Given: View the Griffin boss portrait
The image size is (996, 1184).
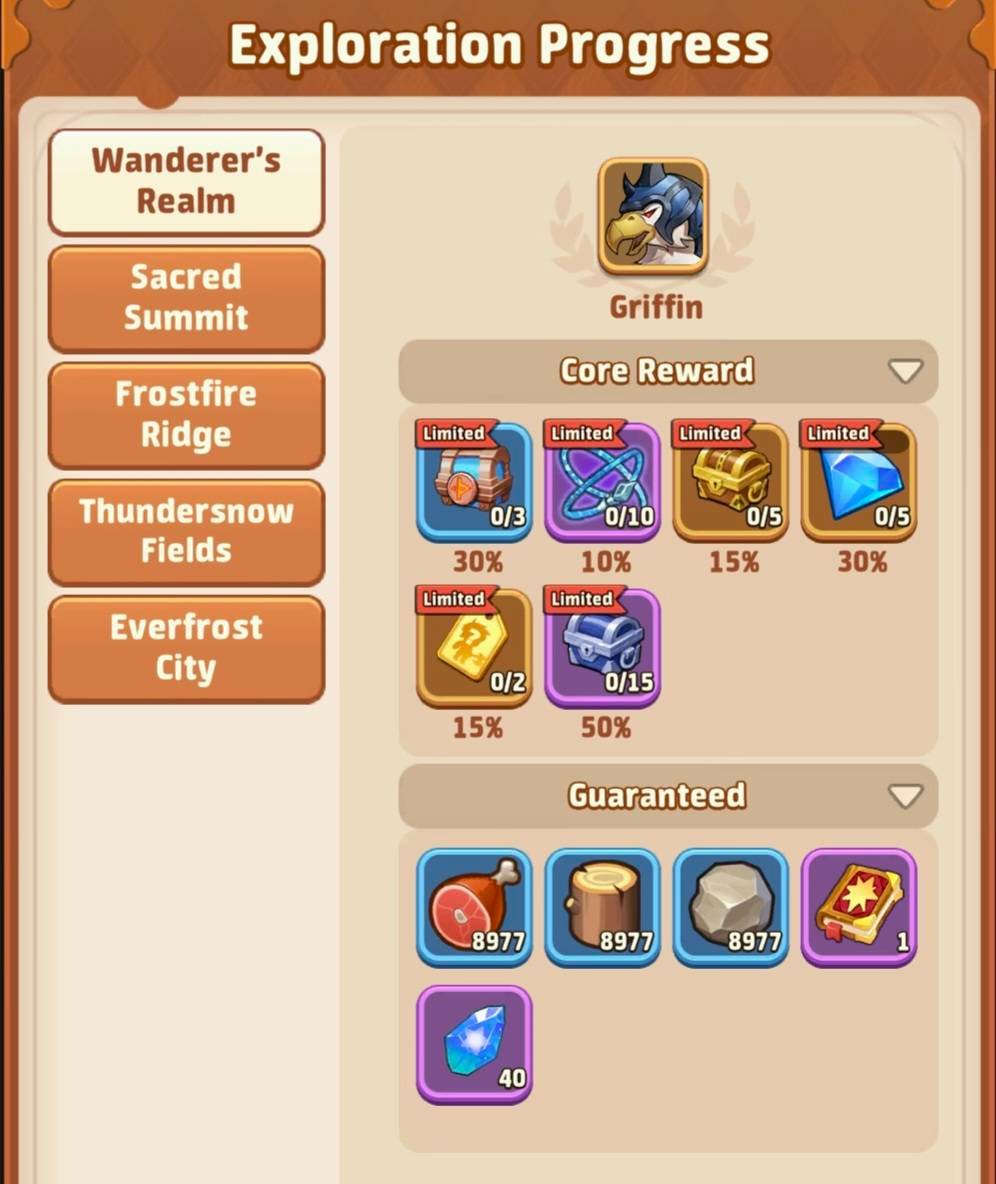Looking at the screenshot, I should [653, 216].
